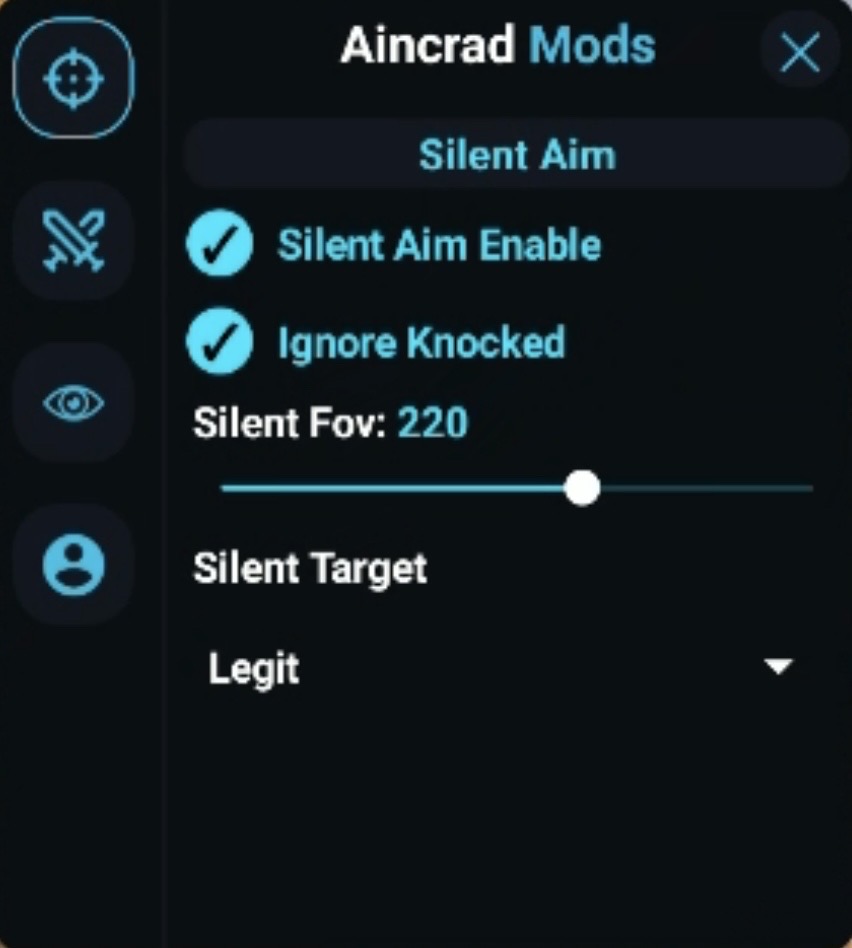Switch to the crossed swords tab
The image size is (852, 948).
[73, 241]
